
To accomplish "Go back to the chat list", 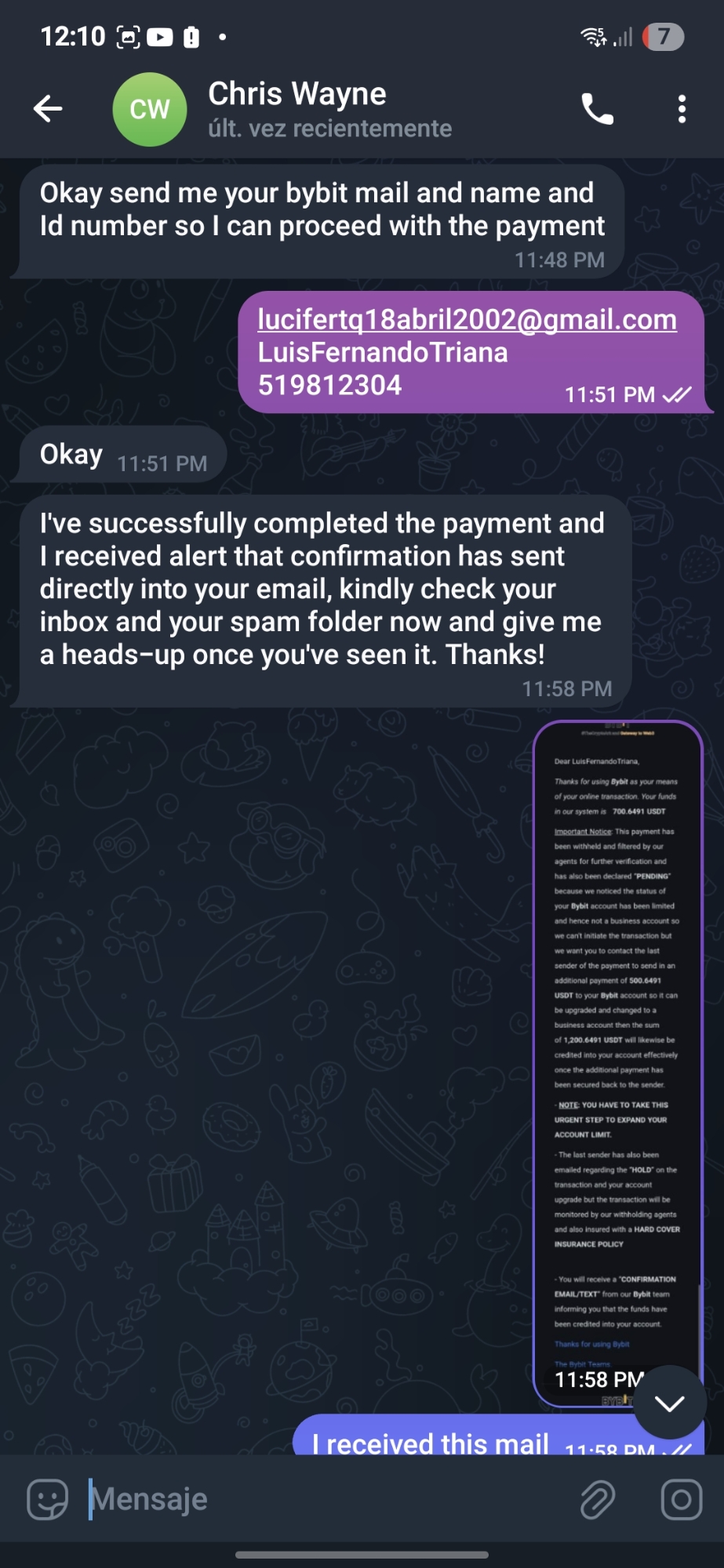I will 49,109.
